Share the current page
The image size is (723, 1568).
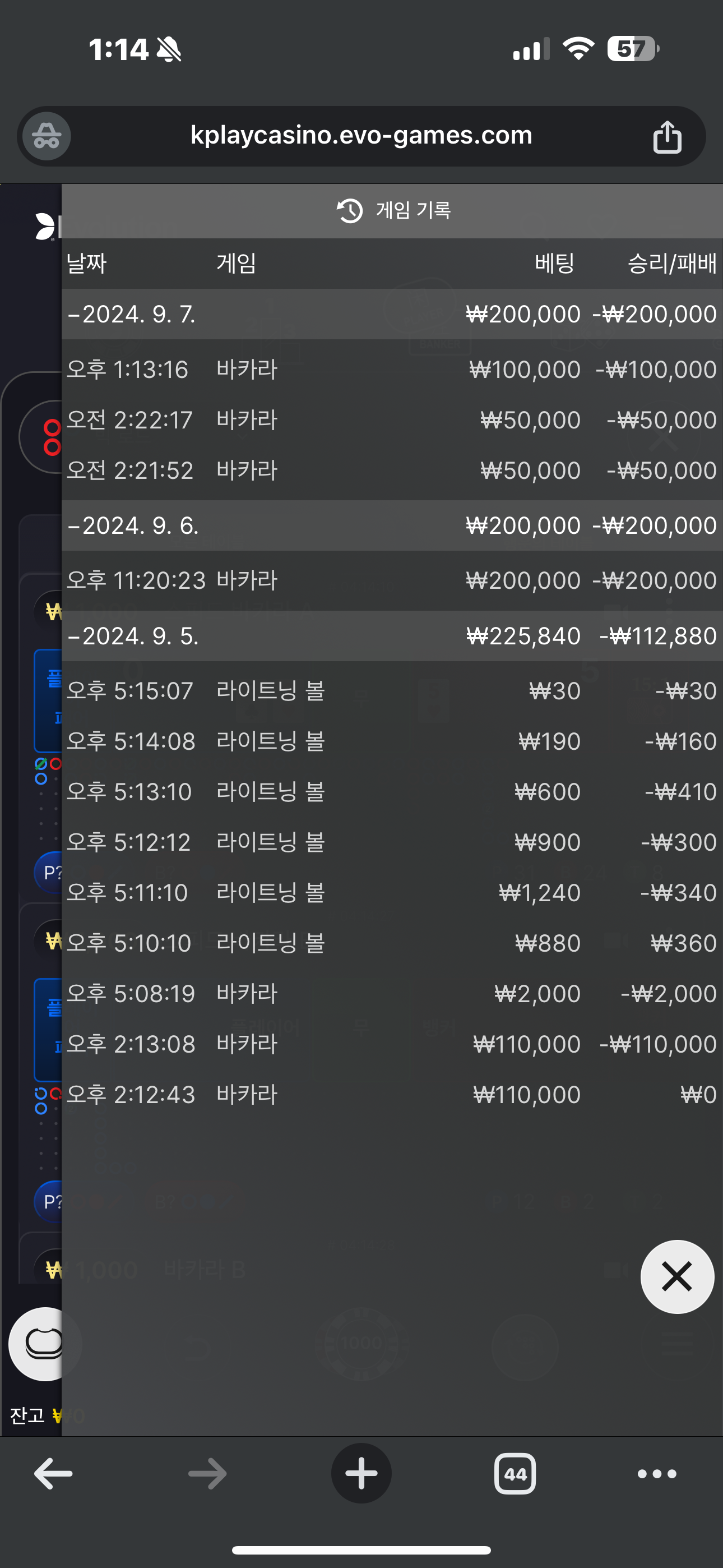(x=667, y=136)
